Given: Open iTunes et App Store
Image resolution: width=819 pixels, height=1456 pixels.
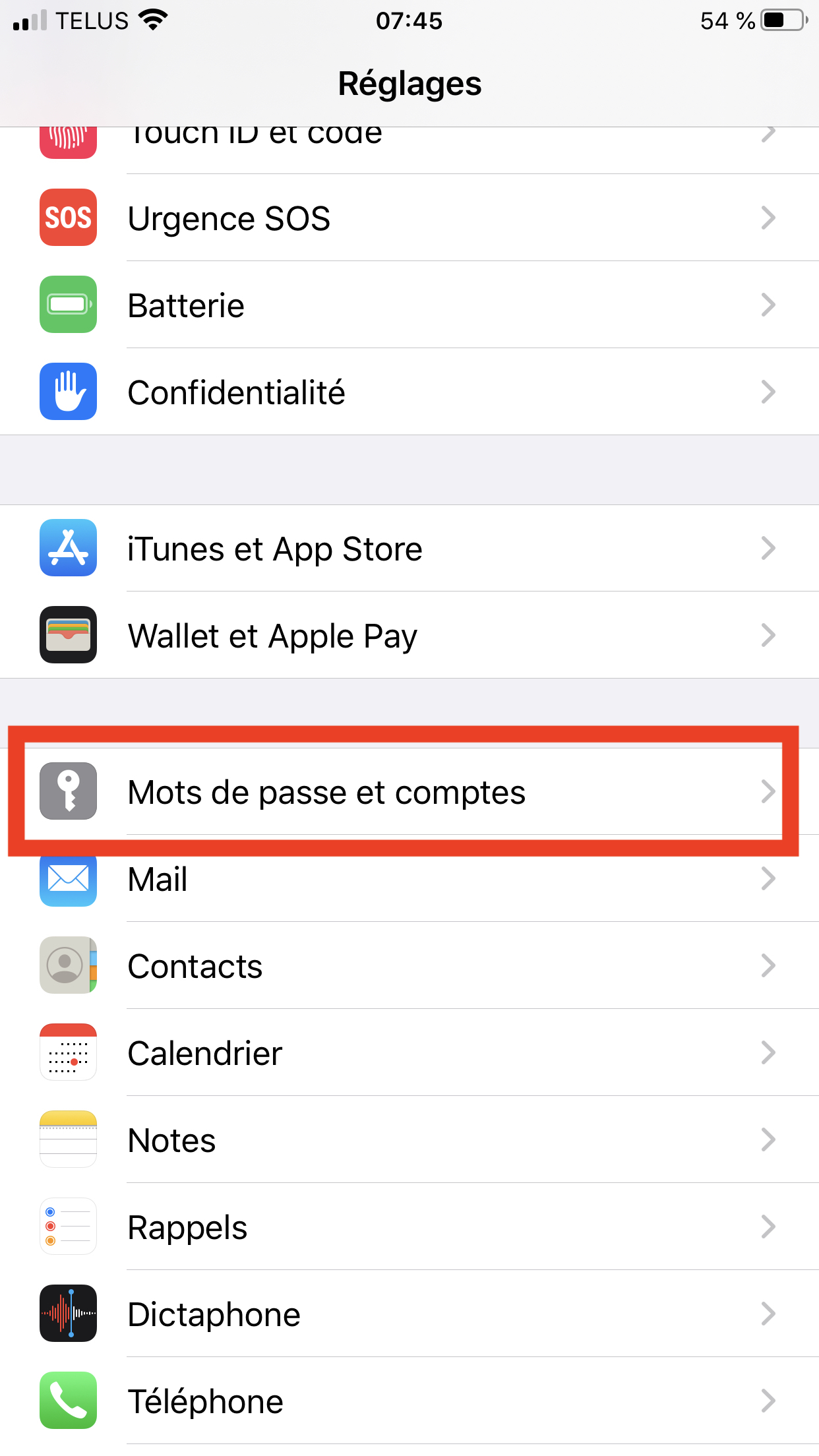Looking at the screenshot, I should [x=409, y=549].
